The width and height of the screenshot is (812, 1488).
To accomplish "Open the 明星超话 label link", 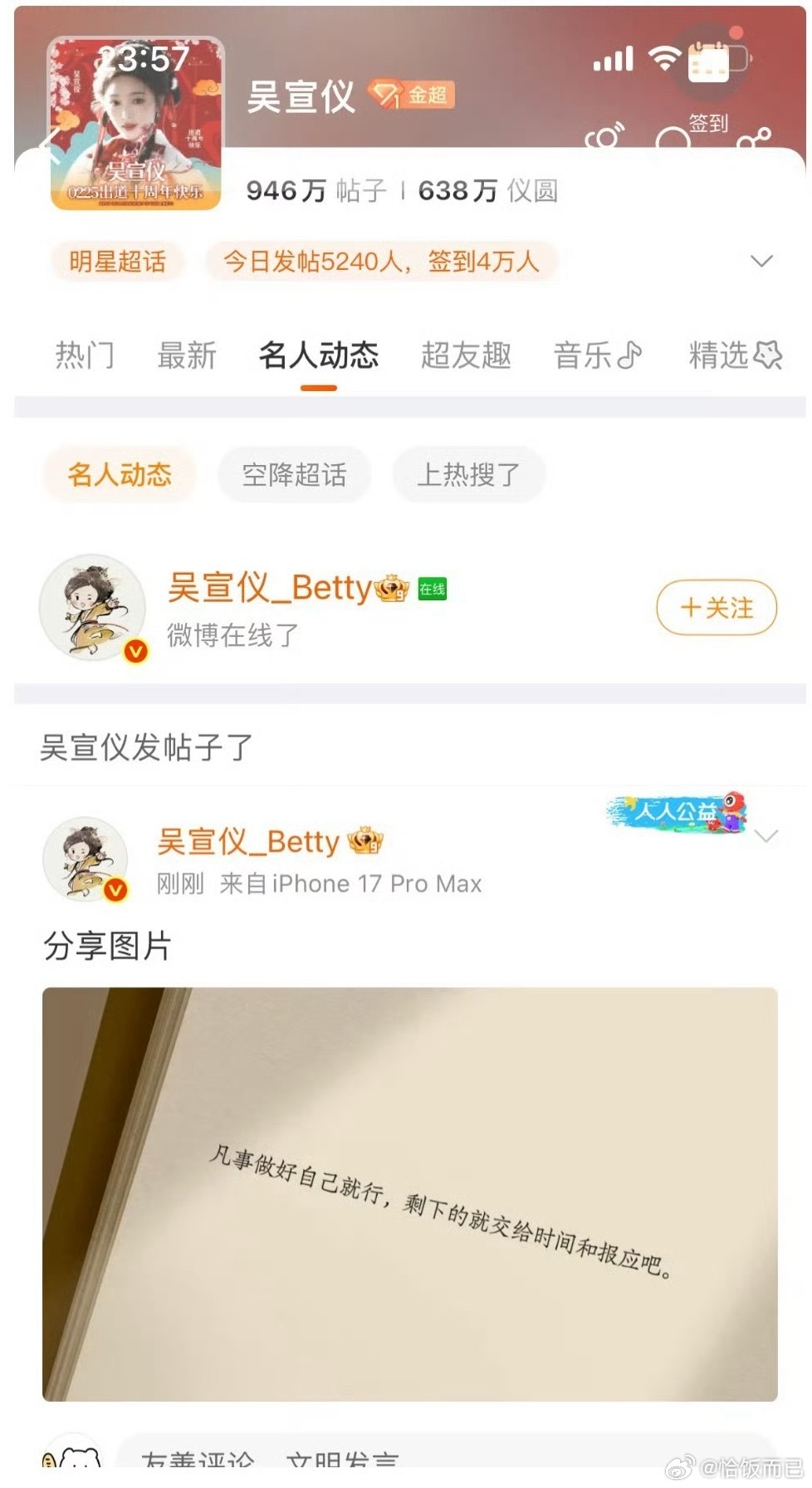I will pyautogui.click(x=117, y=261).
